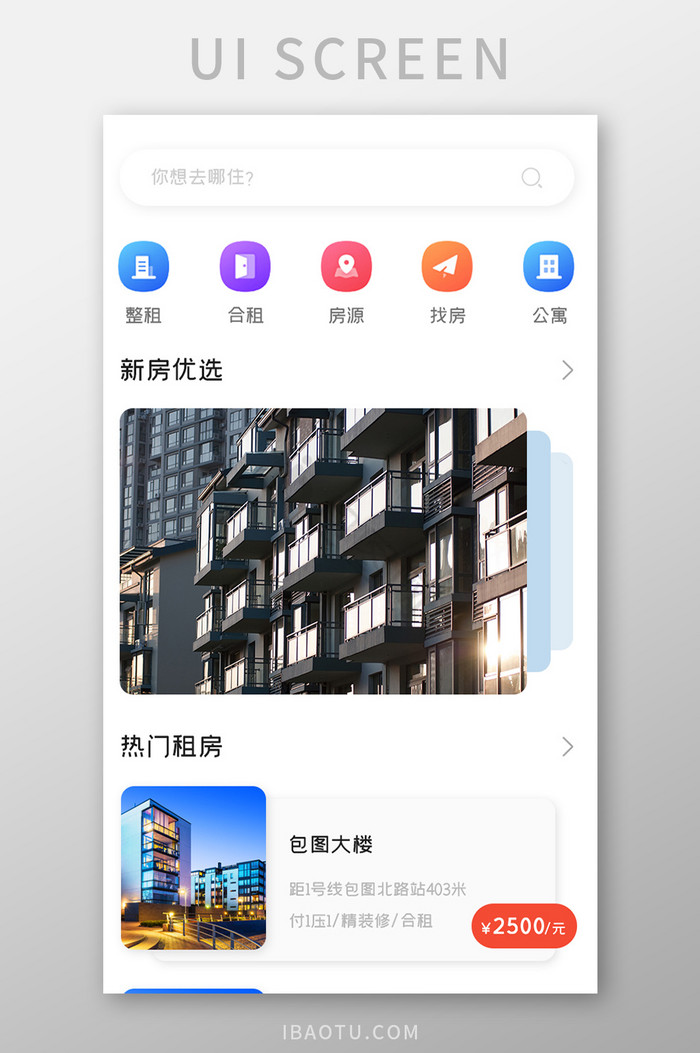Open the 公寓 category
The width and height of the screenshot is (700, 1053).
pos(549,267)
